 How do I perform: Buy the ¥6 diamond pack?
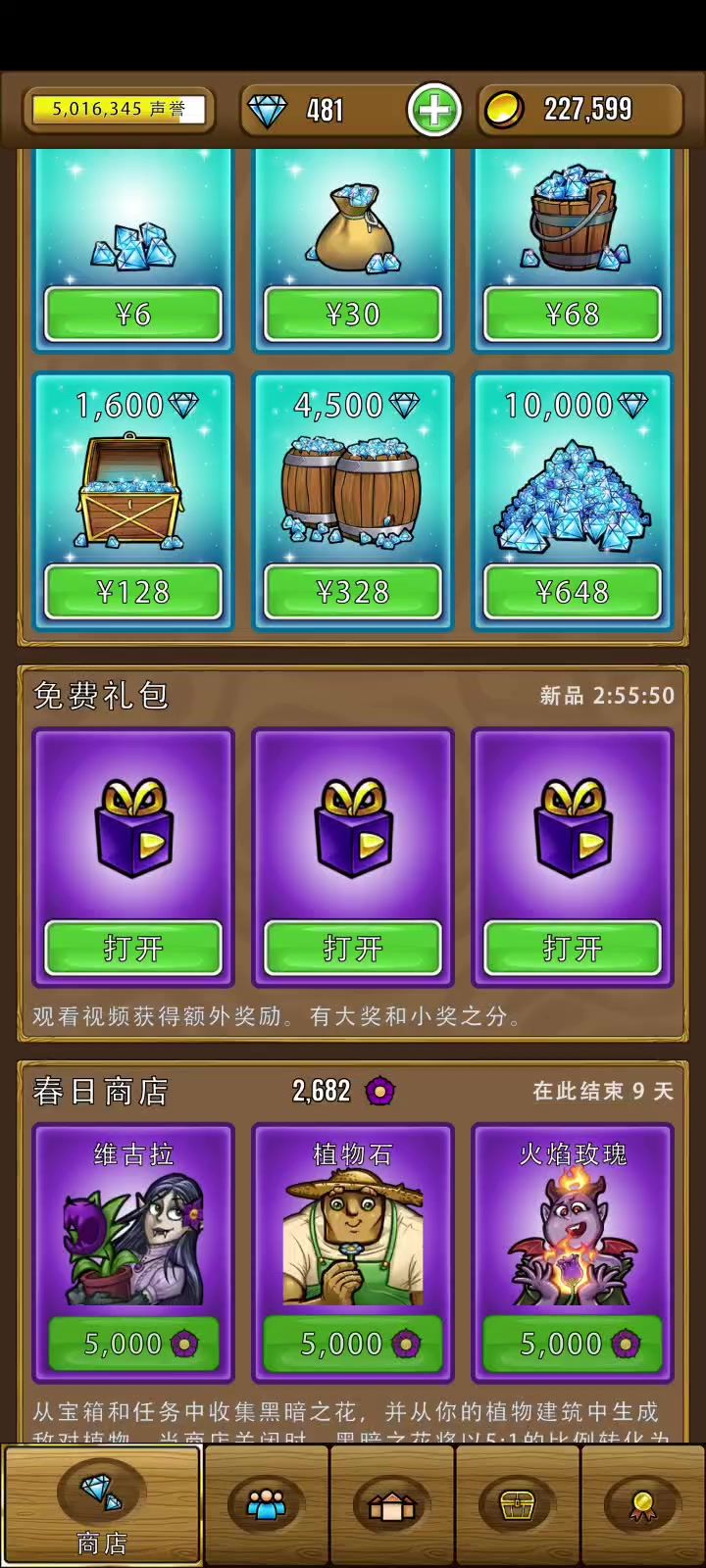click(x=133, y=315)
